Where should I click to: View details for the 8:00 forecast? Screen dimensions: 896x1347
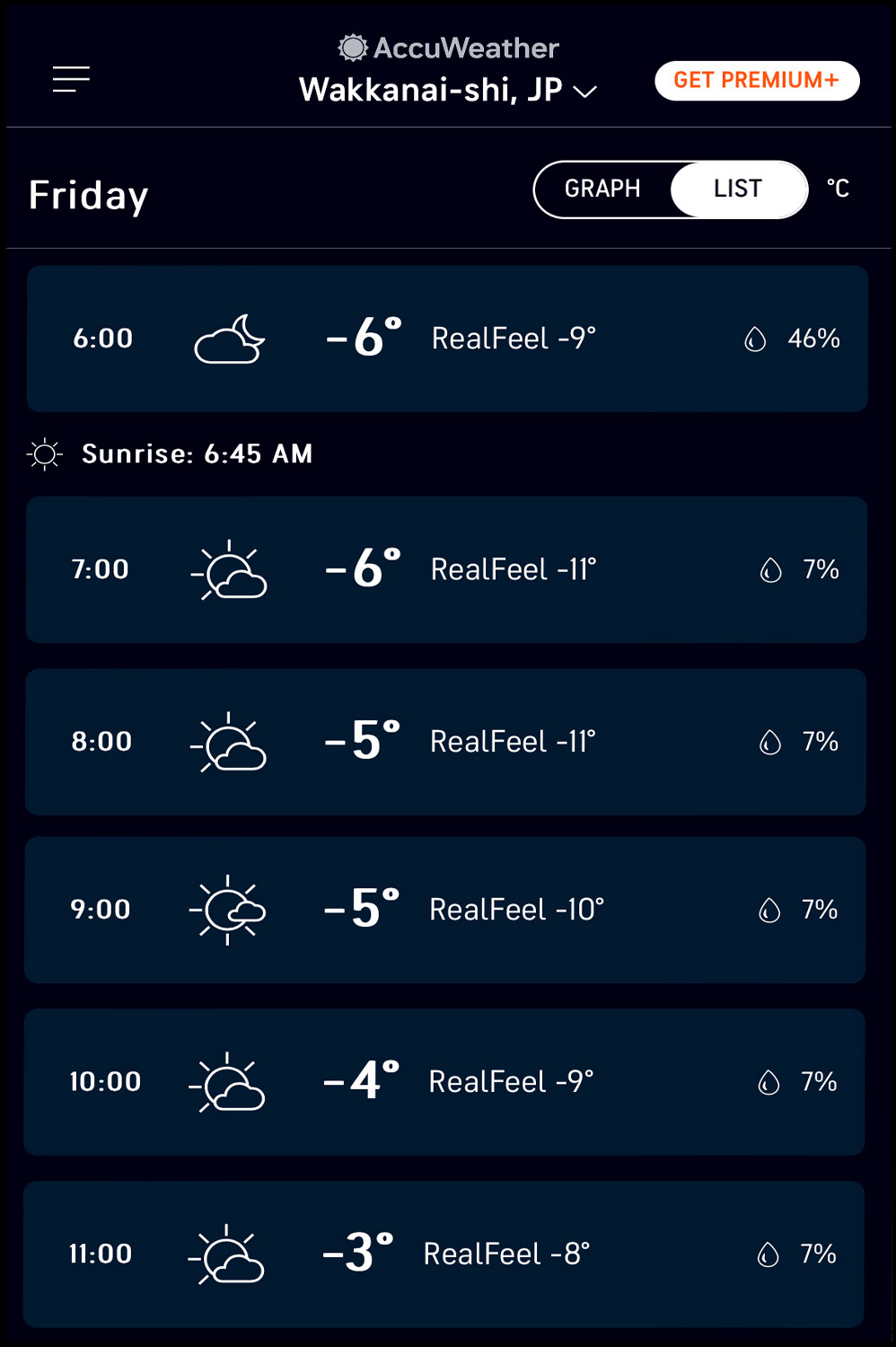(447, 742)
